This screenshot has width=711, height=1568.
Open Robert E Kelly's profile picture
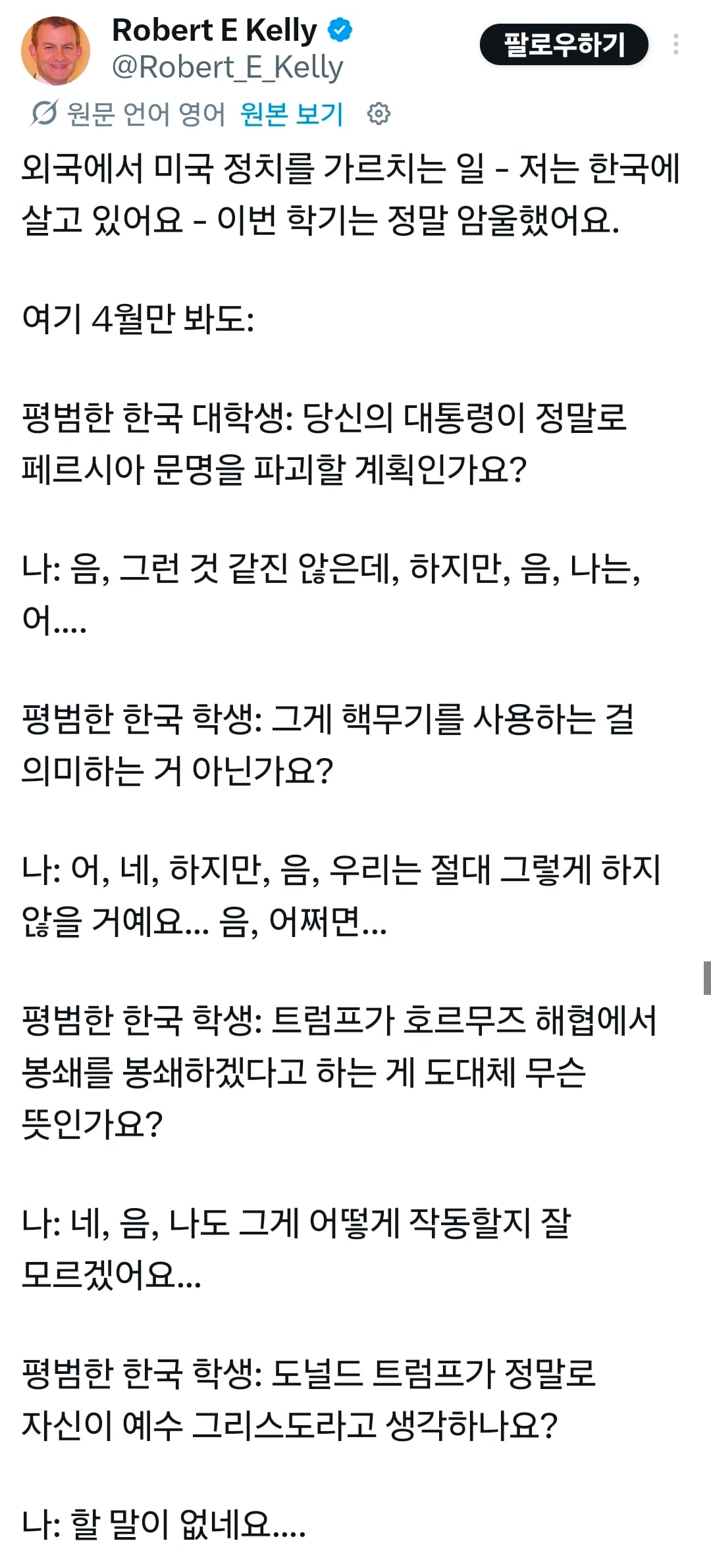tap(55, 51)
